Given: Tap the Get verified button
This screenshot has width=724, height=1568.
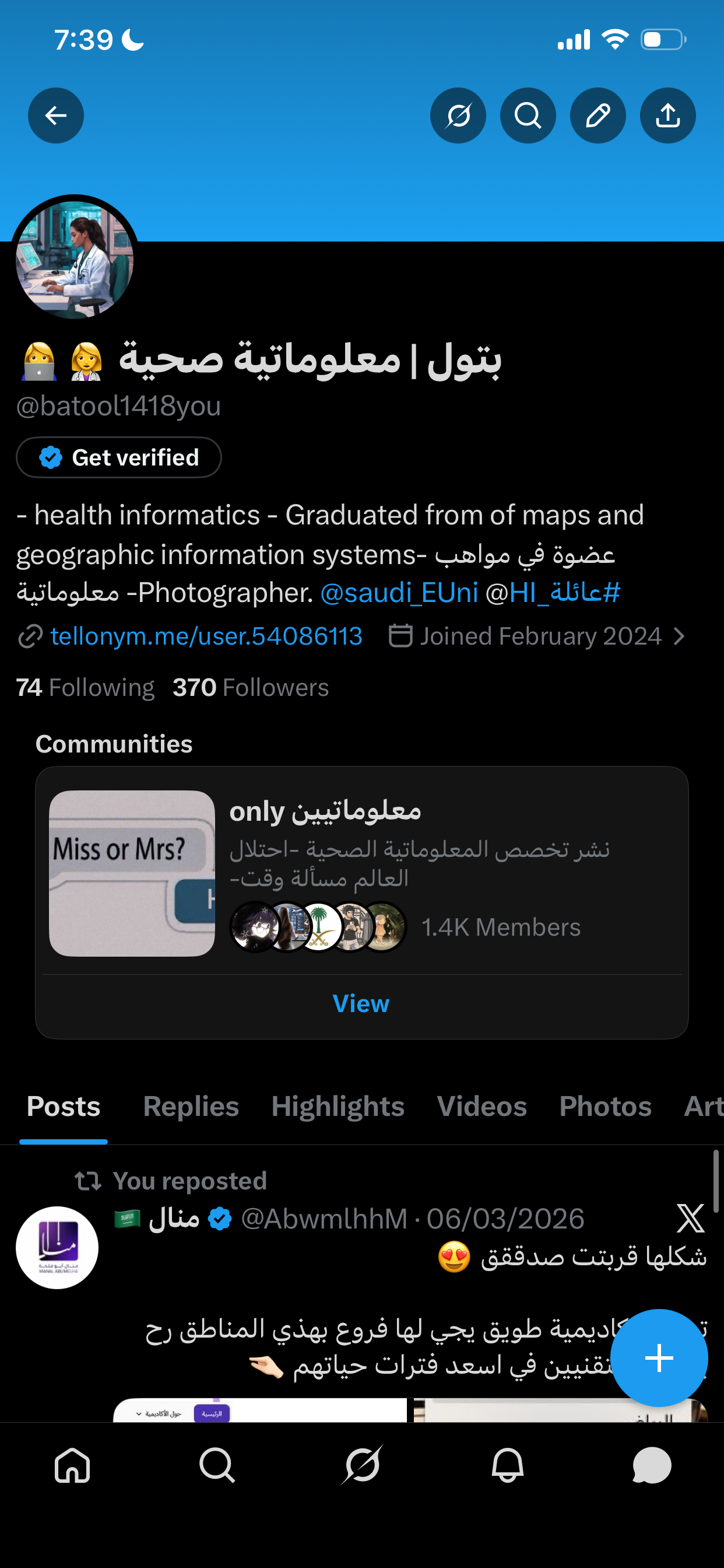Looking at the screenshot, I should pyautogui.click(x=119, y=458).
